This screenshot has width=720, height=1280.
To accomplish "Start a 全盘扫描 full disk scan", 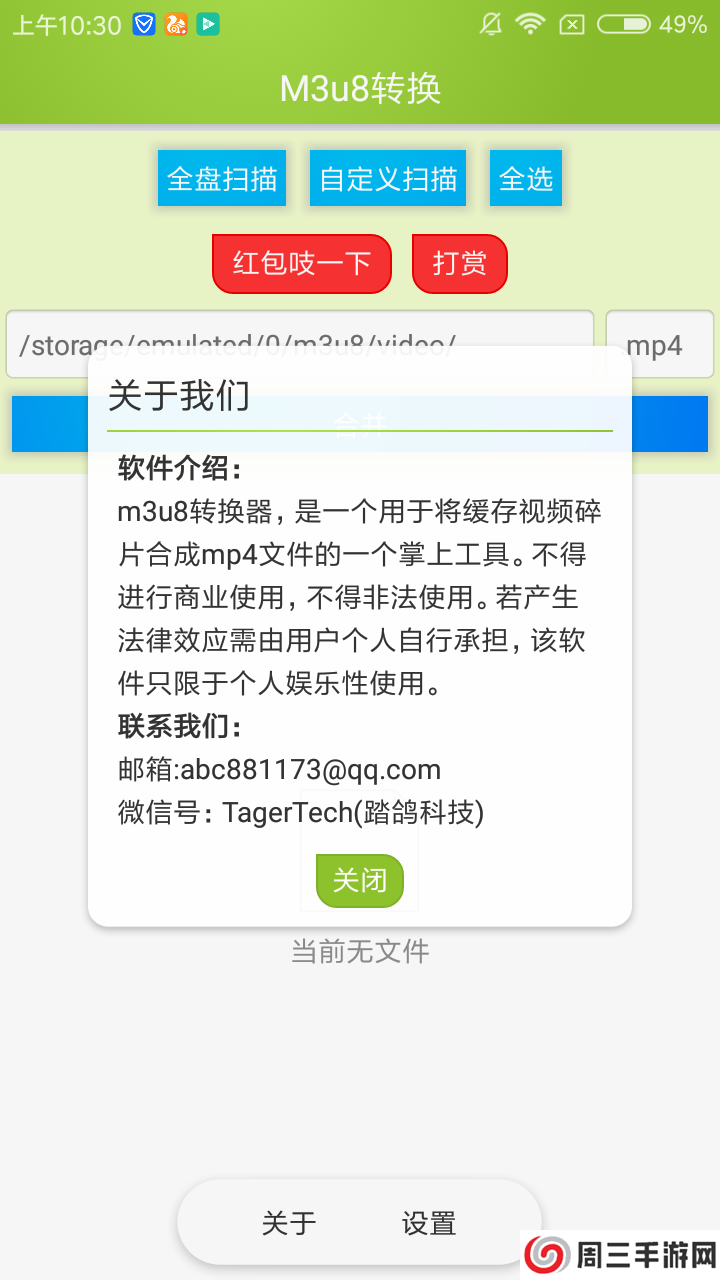I will point(221,177).
